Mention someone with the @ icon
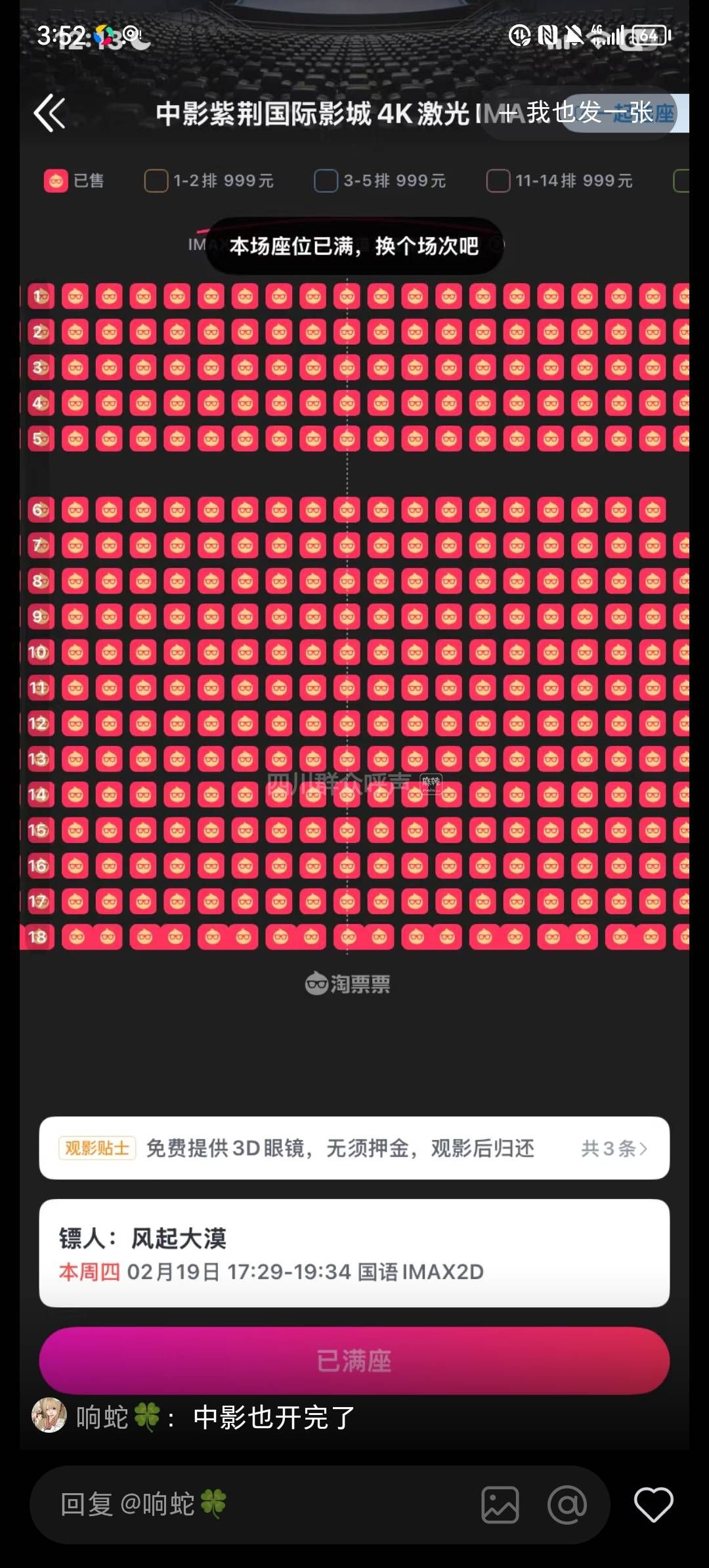The width and height of the screenshot is (709, 1568). 567,1504
